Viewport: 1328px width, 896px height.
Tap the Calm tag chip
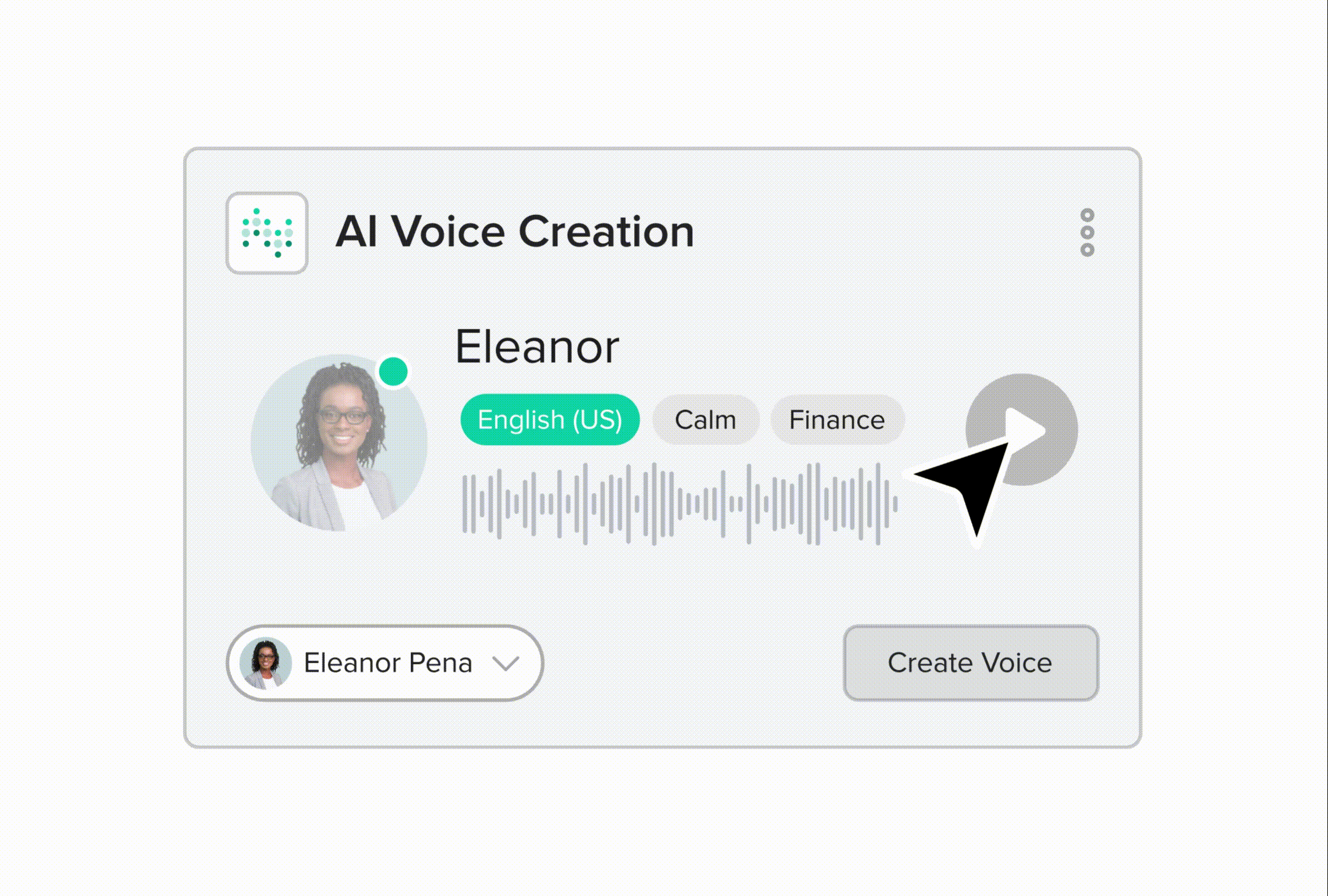click(705, 420)
